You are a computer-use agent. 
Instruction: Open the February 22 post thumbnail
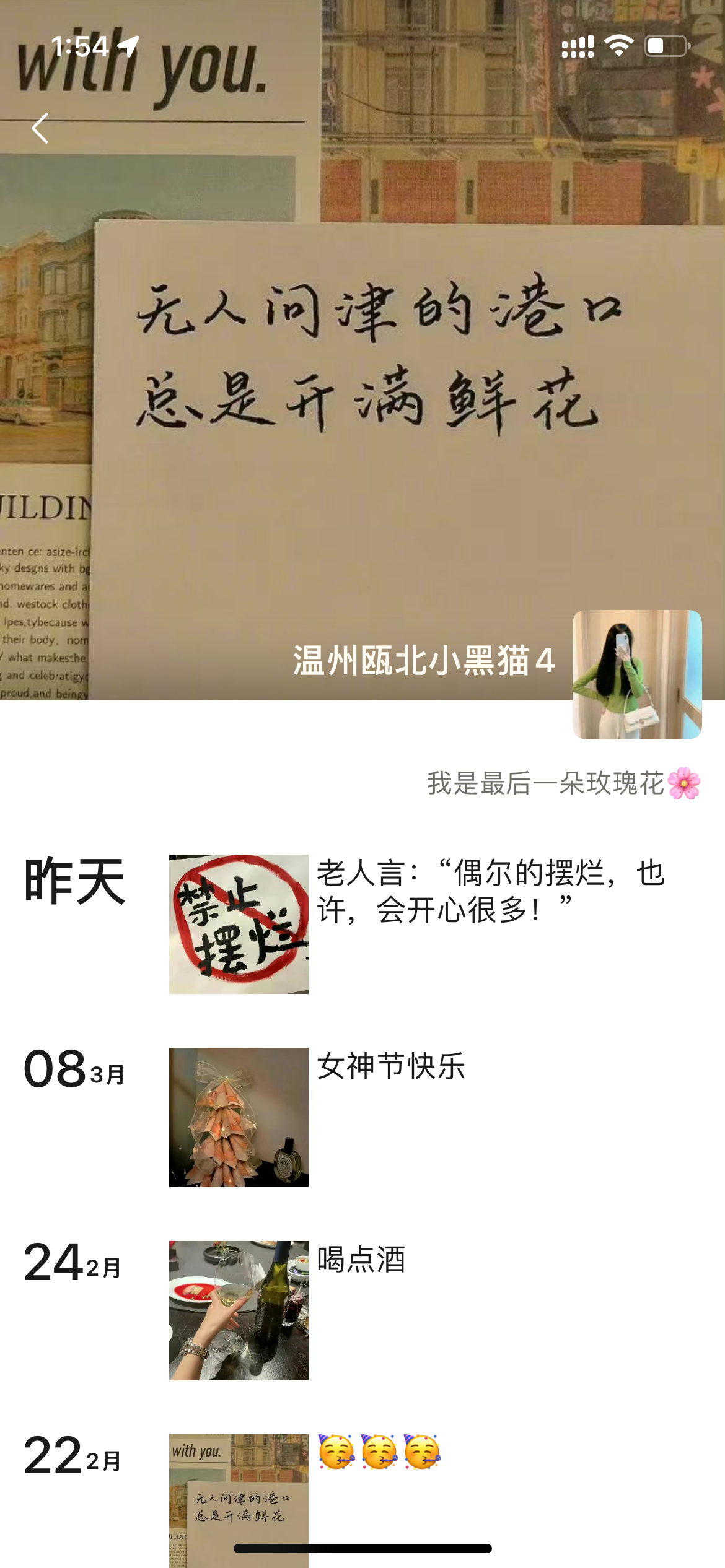coord(237,1499)
